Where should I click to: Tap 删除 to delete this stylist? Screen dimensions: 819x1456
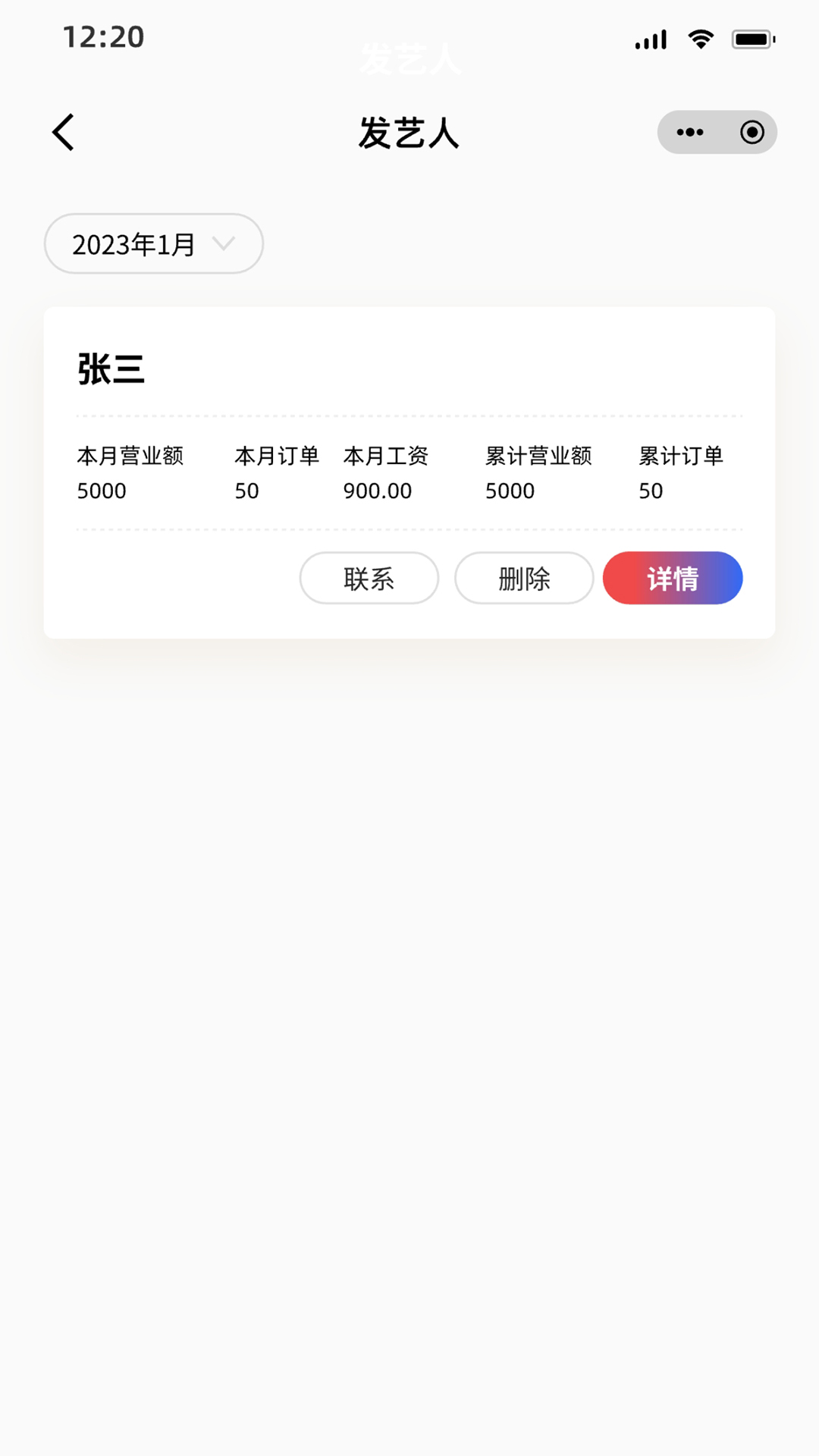pos(523,578)
